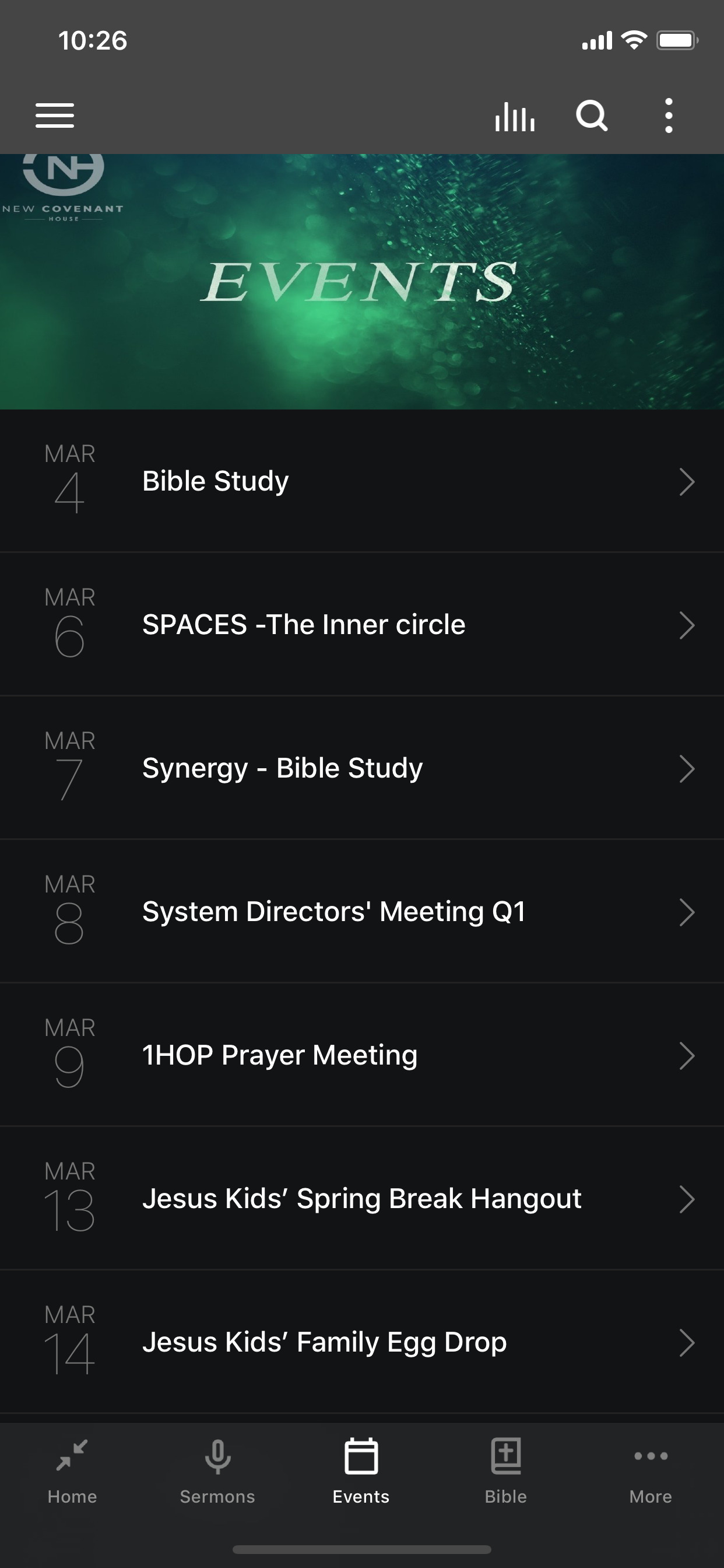Screen dimensions: 724x1568
Task: Open the now-playing audio bars icon
Action: tap(515, 116)
